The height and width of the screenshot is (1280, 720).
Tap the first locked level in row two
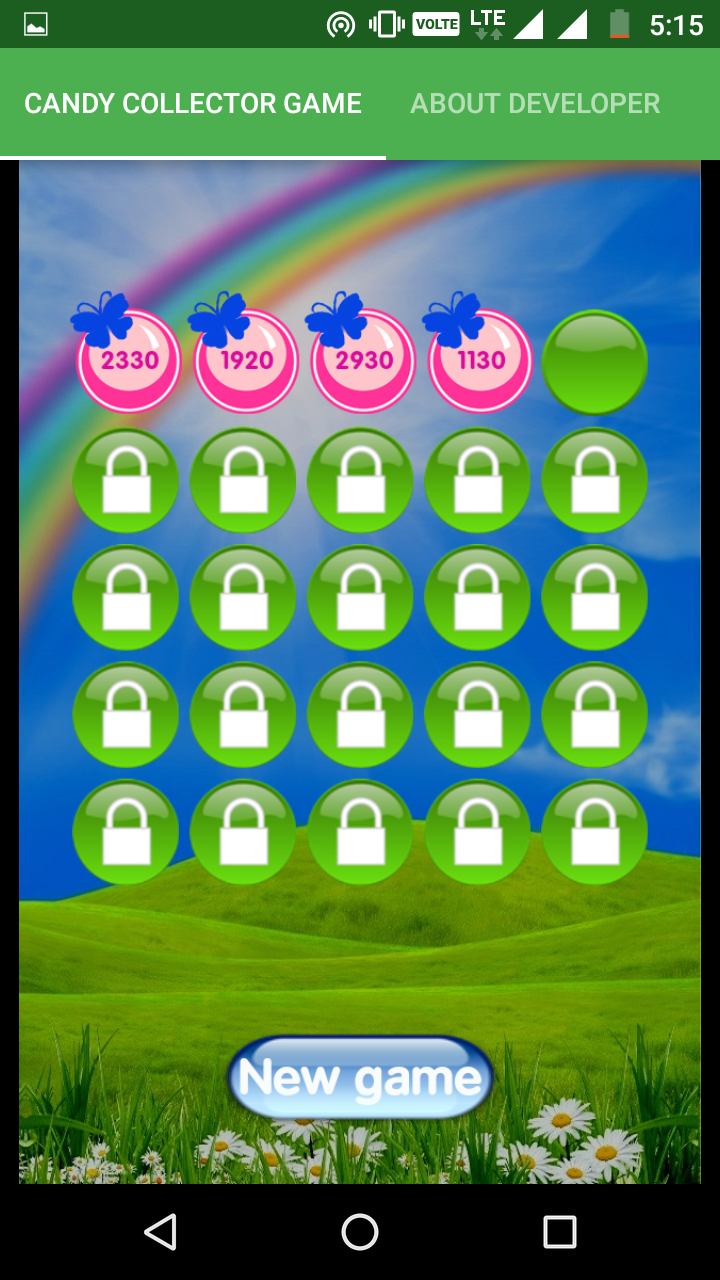pyautogui.click(x=125, y=480)
